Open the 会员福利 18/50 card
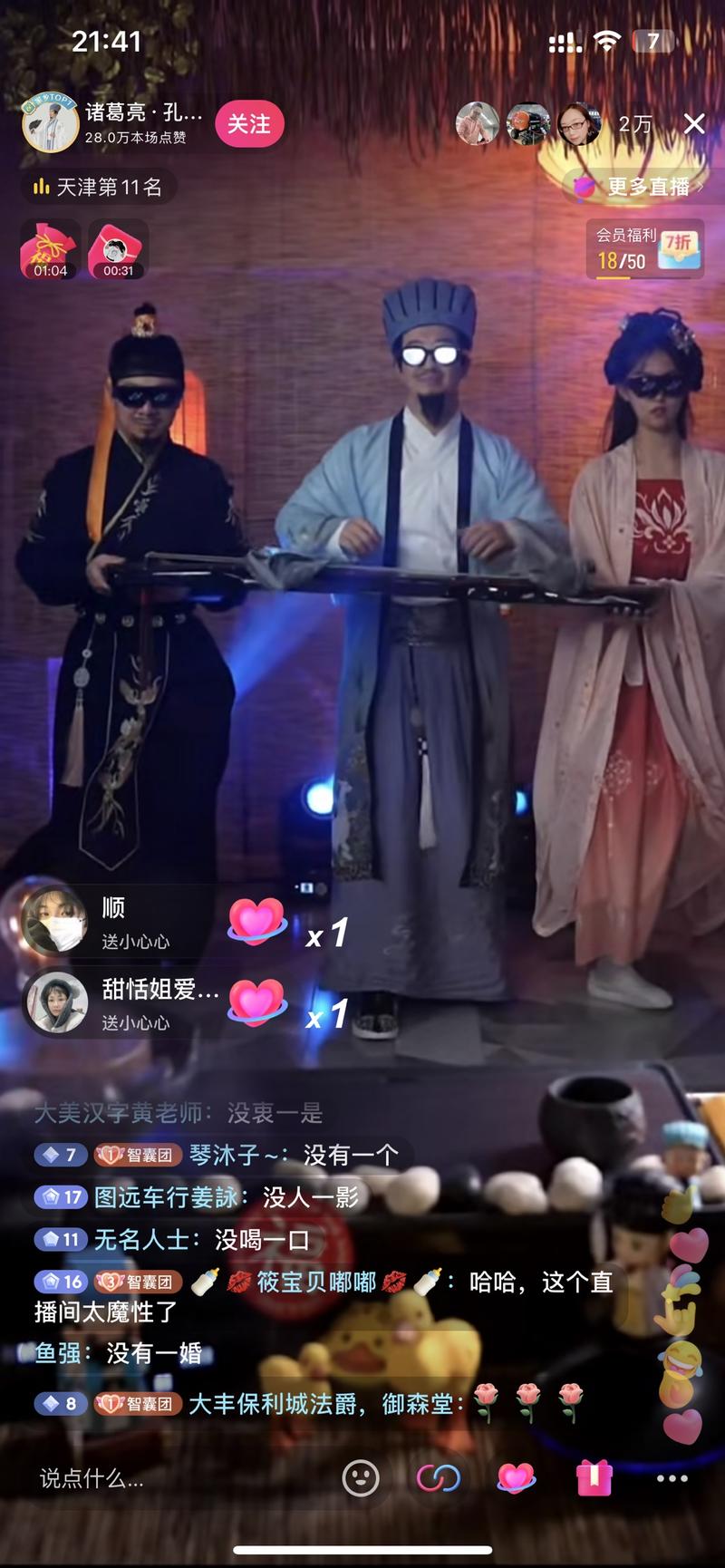Image resolution: width=725 pixels, height=1568 pixels. (x=644, y=249)
